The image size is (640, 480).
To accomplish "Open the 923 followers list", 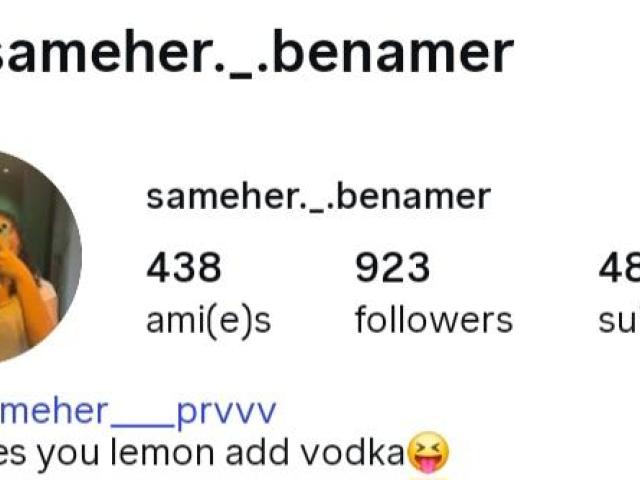I will tap(432, 292).
